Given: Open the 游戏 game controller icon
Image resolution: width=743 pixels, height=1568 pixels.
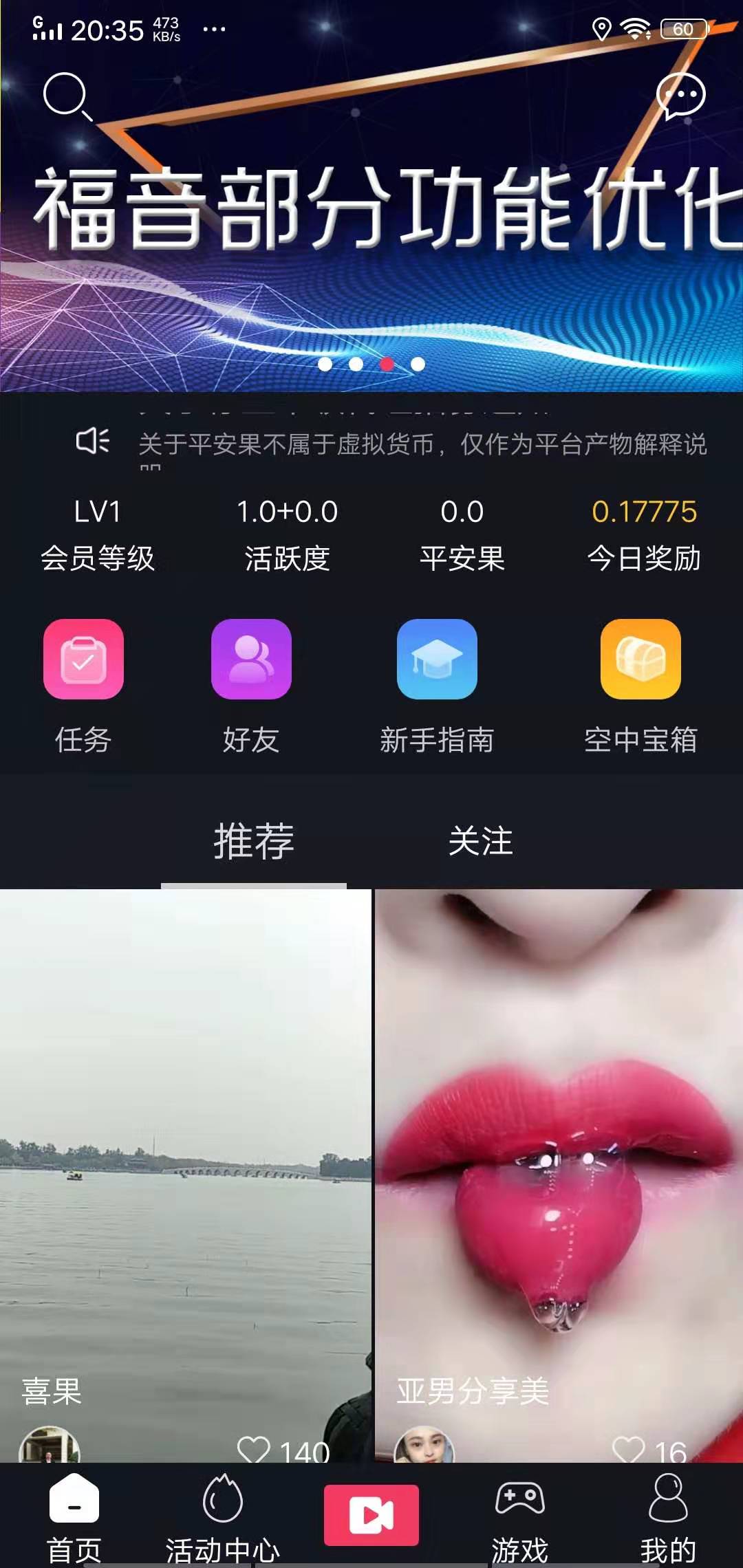Looking at the screenshot, I should coord(518,1510).
